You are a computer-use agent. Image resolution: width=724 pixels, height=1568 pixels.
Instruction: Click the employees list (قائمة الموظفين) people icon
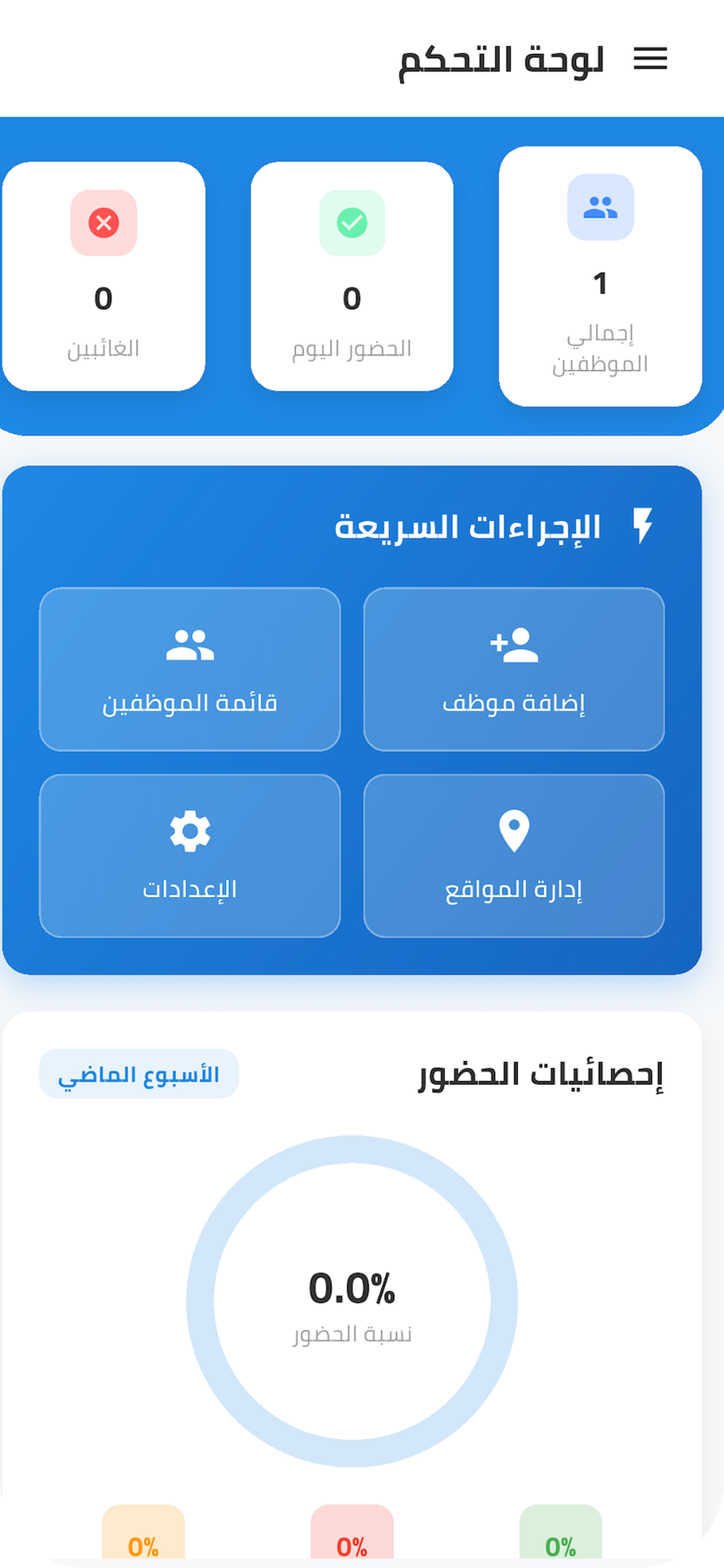click(189, 645)
